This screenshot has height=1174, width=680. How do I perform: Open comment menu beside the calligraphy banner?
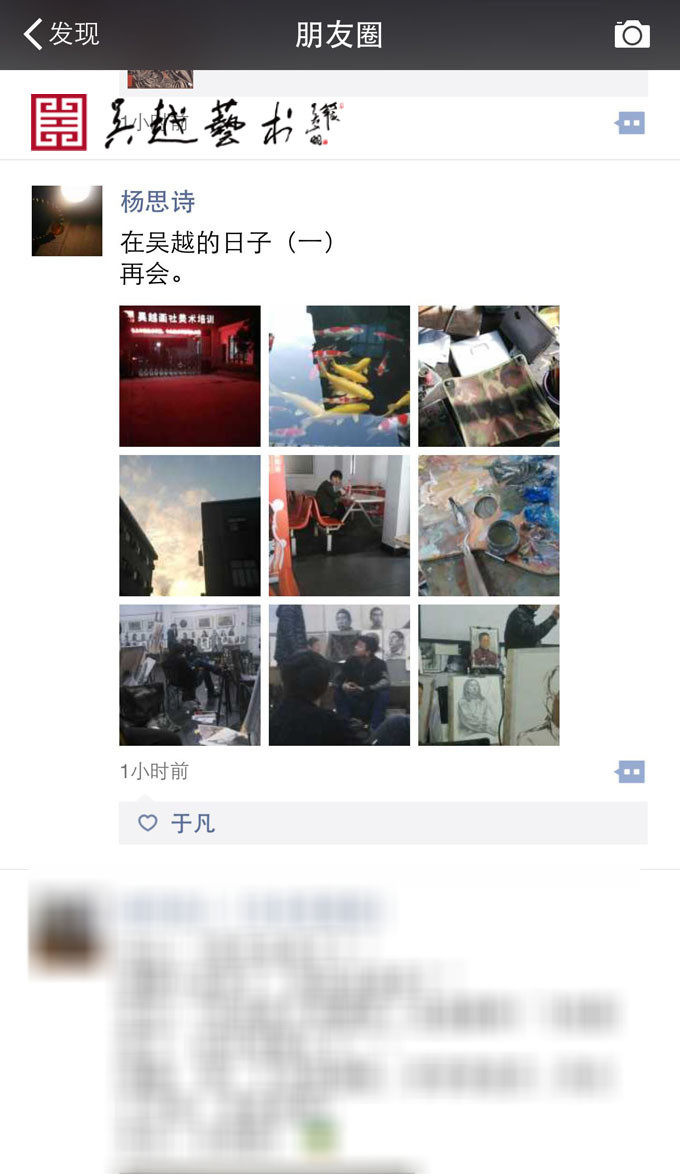point(630,124)
